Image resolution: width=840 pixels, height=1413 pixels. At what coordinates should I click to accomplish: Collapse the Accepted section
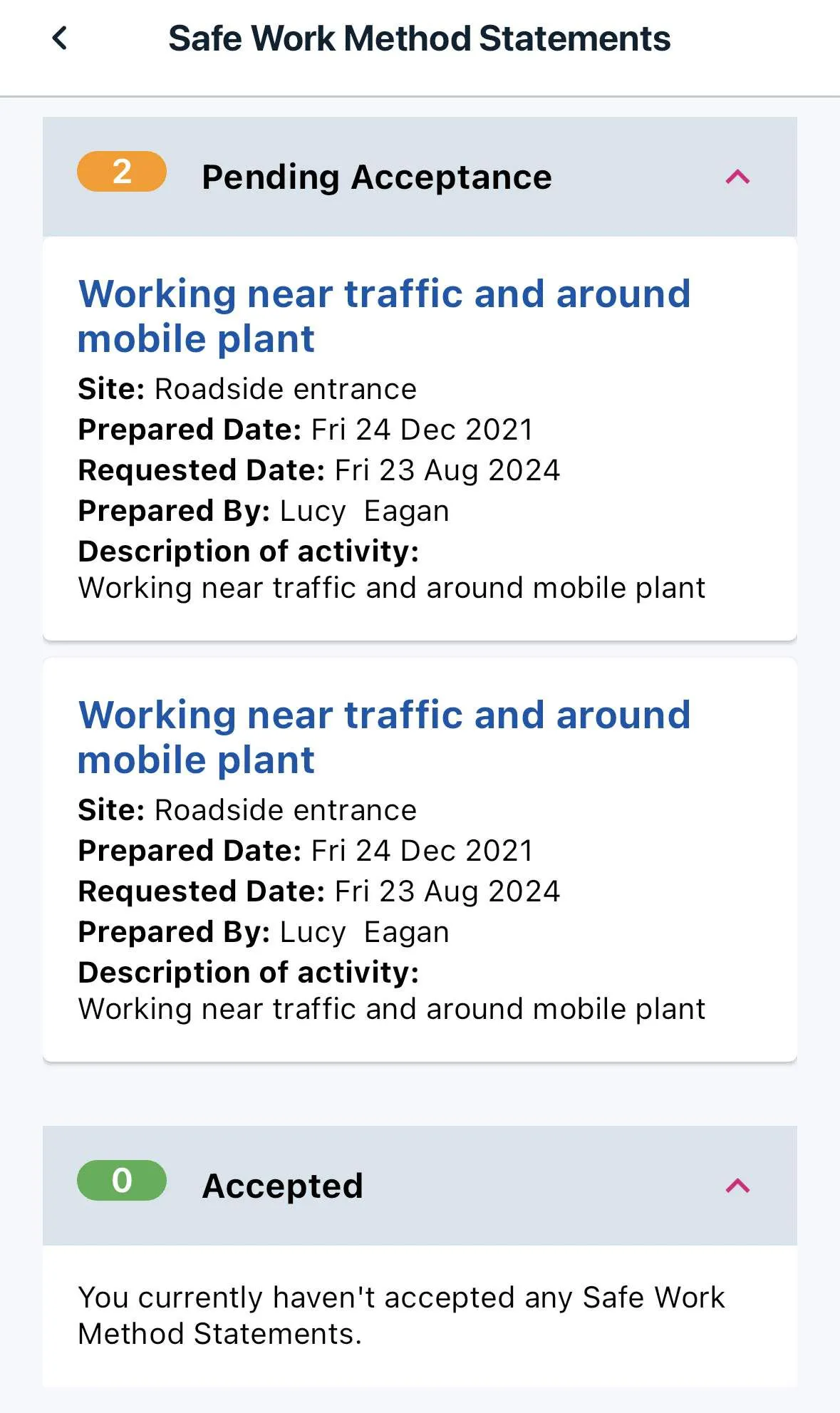[737, 1186]
